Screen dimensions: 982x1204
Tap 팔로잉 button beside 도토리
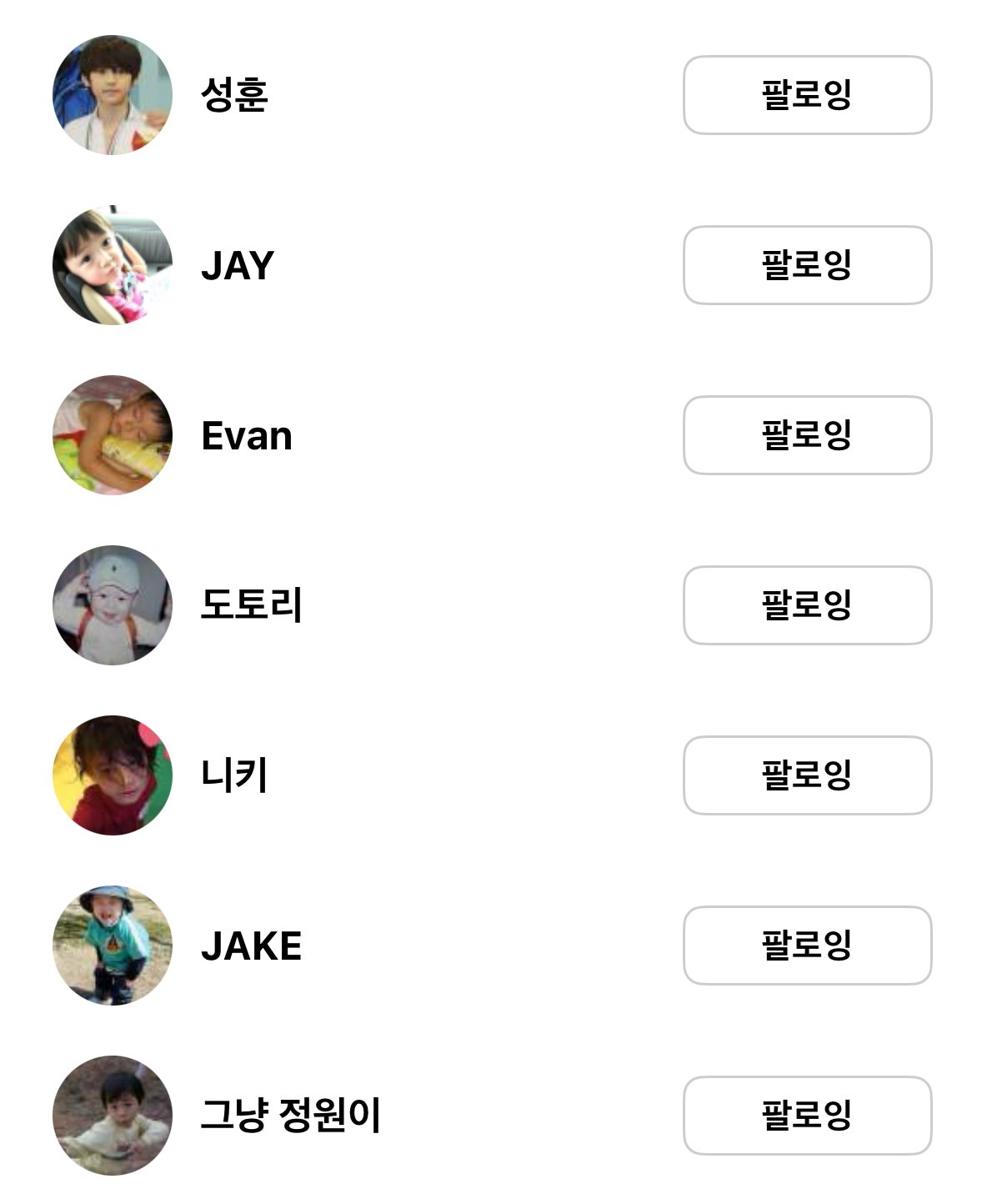806,605
